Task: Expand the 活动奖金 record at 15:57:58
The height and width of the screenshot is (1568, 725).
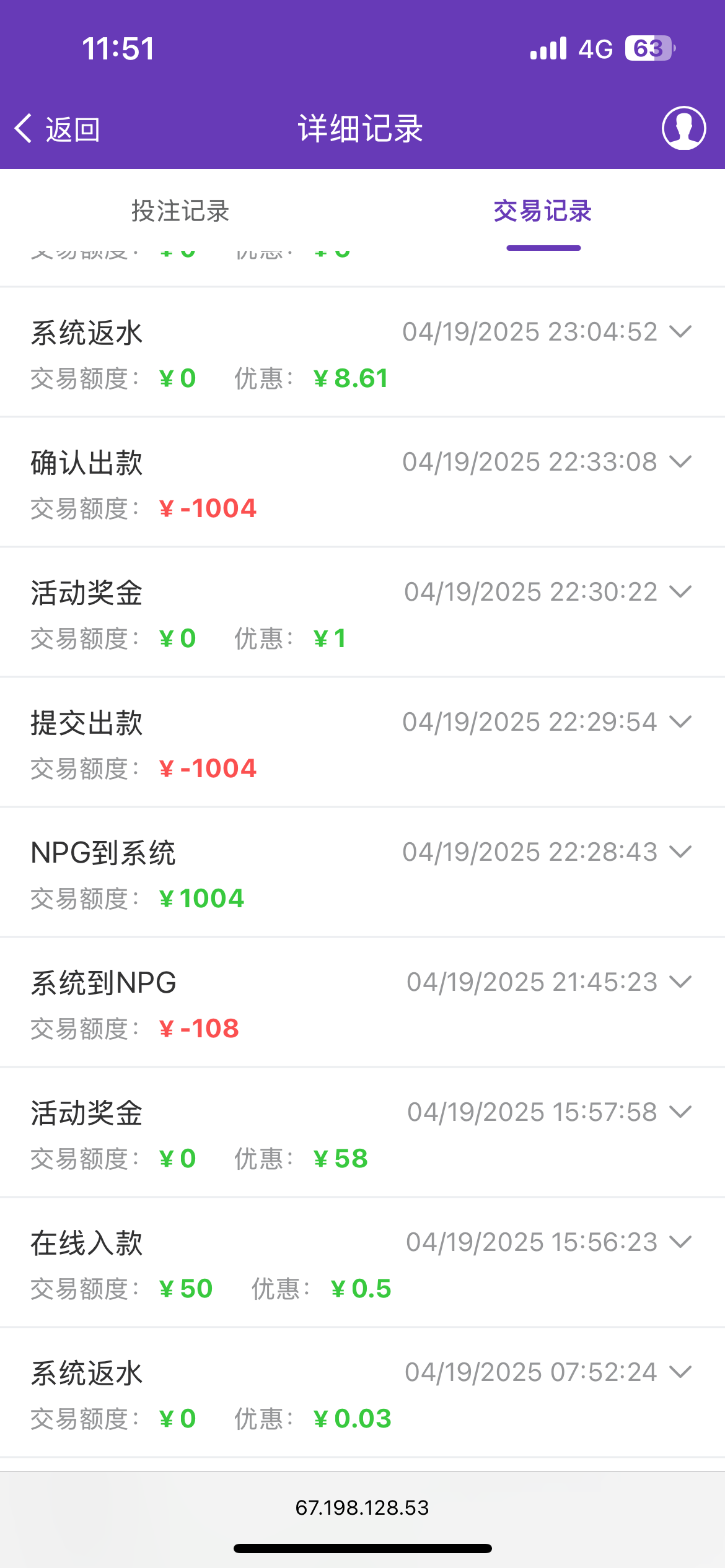Action: (679, 1112)
